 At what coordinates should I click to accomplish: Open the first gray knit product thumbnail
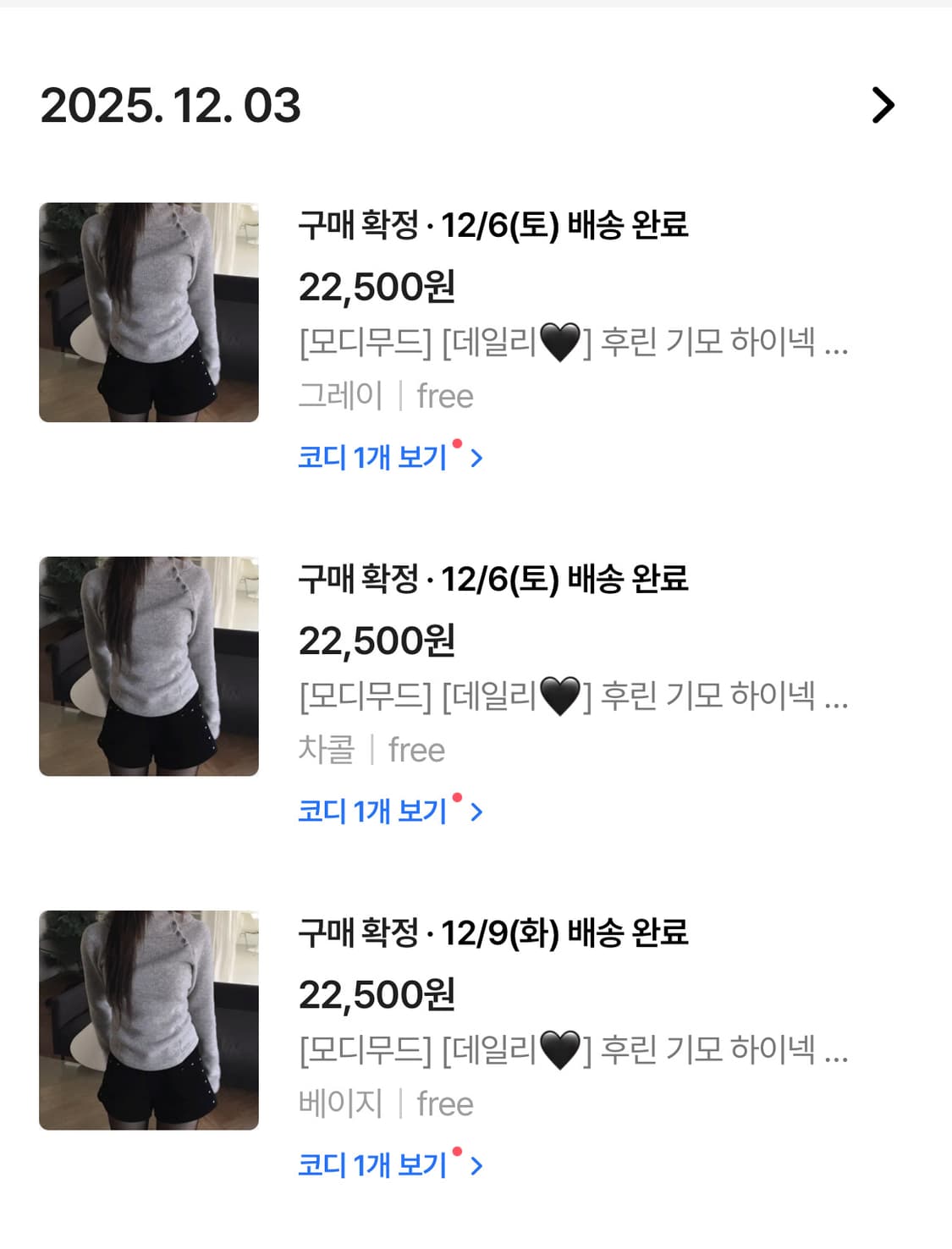[x=148, y=311]
